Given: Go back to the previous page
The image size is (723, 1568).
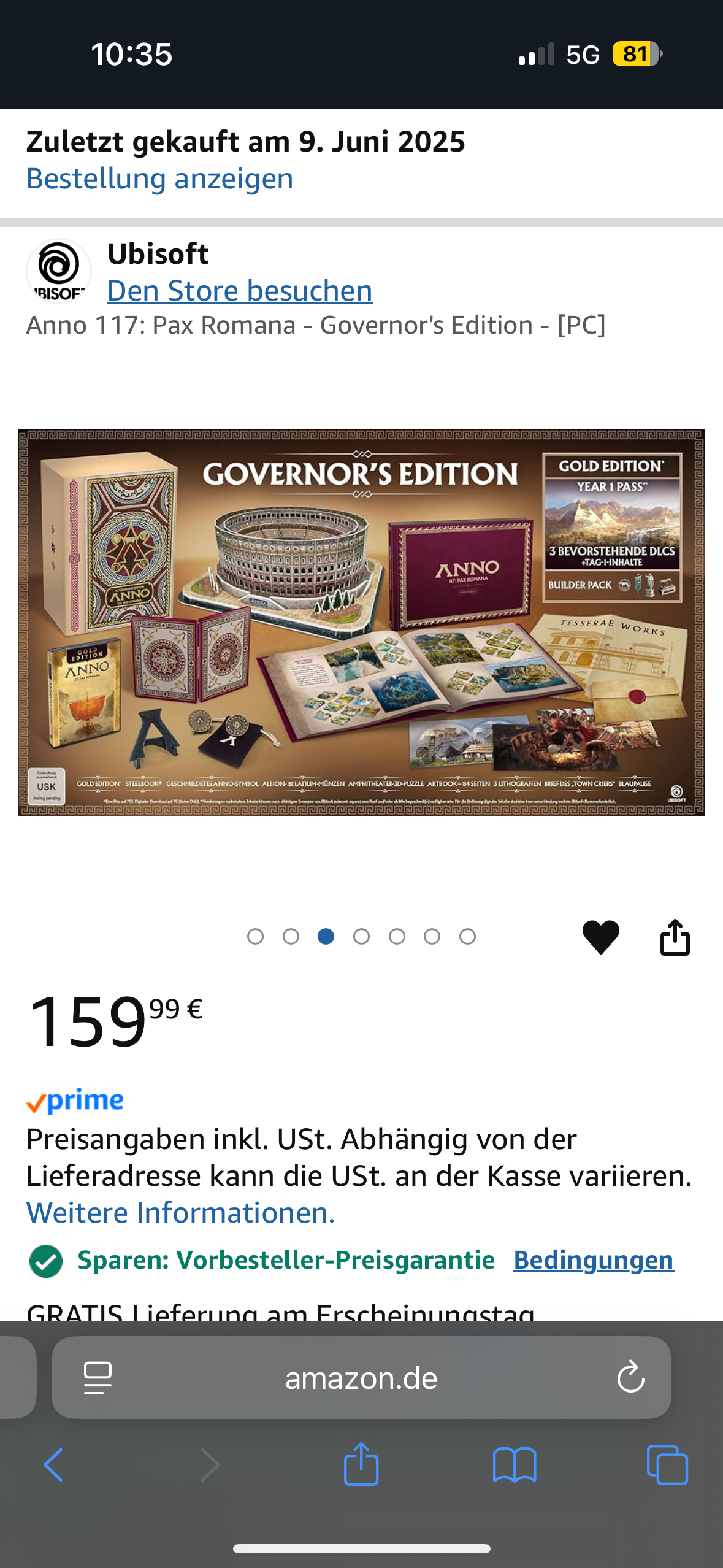Looking at the screenshot, I should 54,1465.
